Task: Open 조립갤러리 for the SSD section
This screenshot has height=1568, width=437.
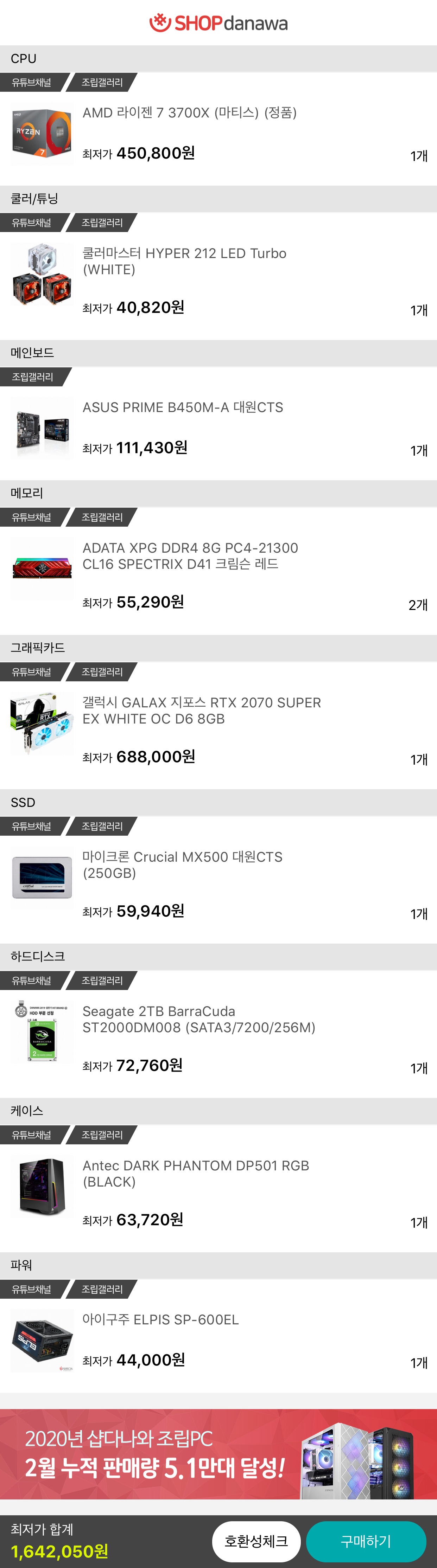Action: pos(102,827)
